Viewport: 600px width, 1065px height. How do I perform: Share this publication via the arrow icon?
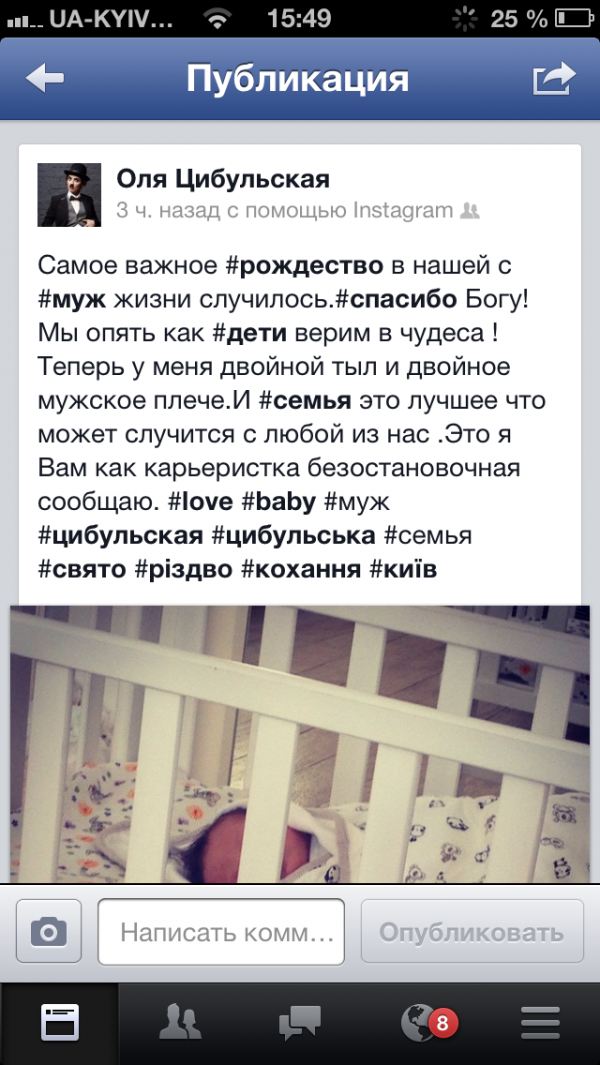pyautogui.click(x=553, y=80)
